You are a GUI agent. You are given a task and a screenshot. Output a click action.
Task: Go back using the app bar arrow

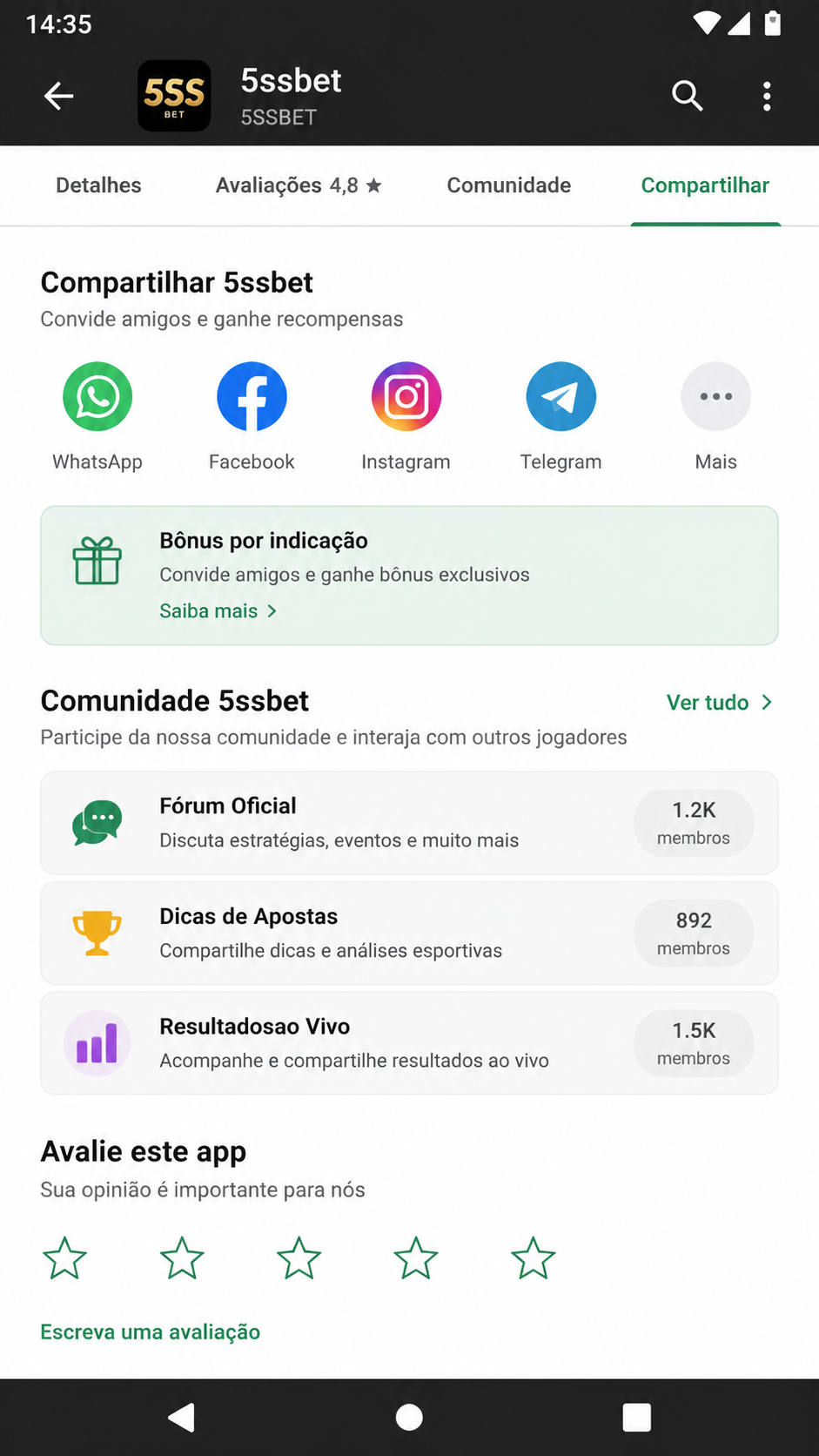pos(58,96)
